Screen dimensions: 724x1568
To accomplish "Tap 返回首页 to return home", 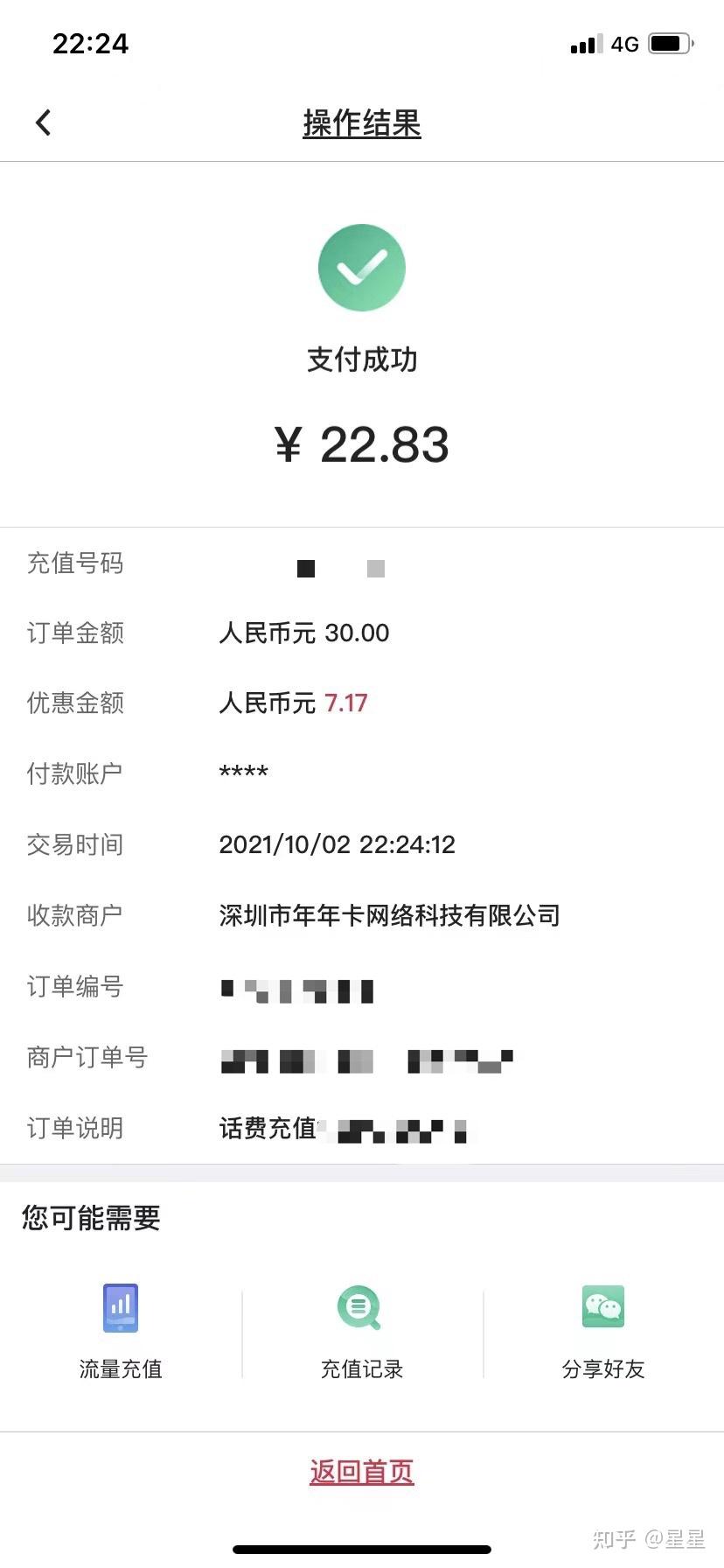I will pyautogui.click(x=361, y=1472).
